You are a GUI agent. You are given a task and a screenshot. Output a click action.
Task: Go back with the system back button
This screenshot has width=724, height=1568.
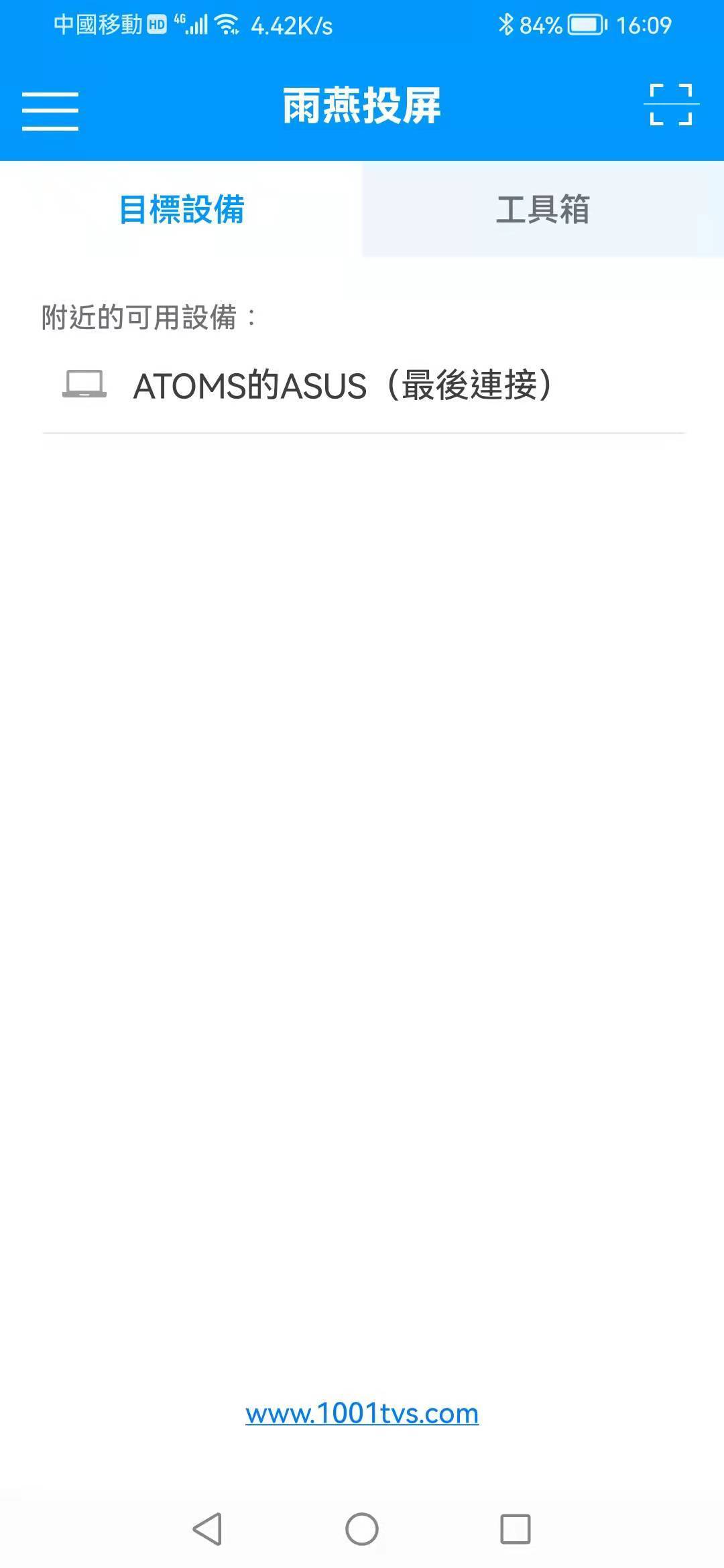(207, 1528)
